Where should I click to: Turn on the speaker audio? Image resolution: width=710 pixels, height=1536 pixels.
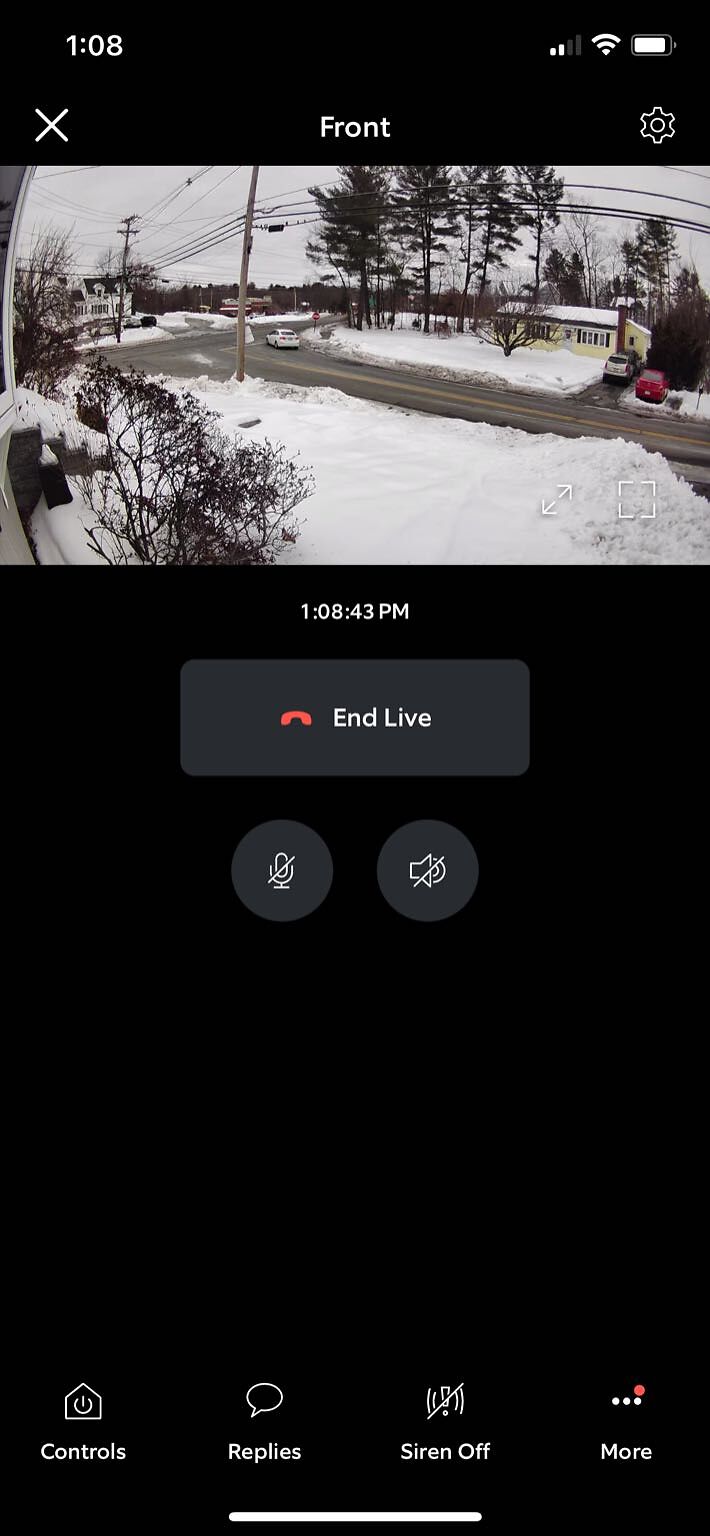pyautogui.click(x=428, y=870)
